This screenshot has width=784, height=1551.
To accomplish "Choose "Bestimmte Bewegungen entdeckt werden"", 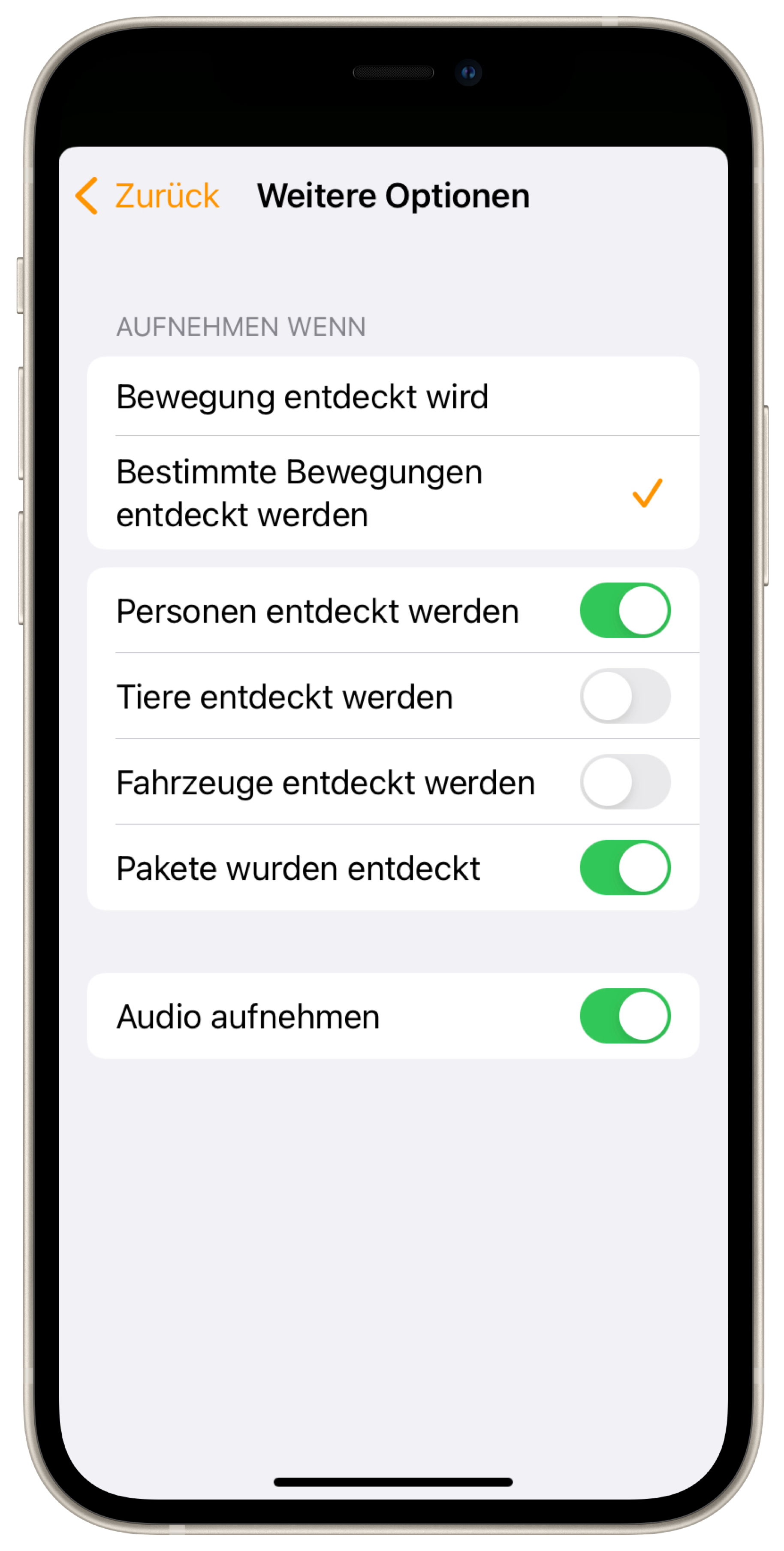I will tap(392, 493).
